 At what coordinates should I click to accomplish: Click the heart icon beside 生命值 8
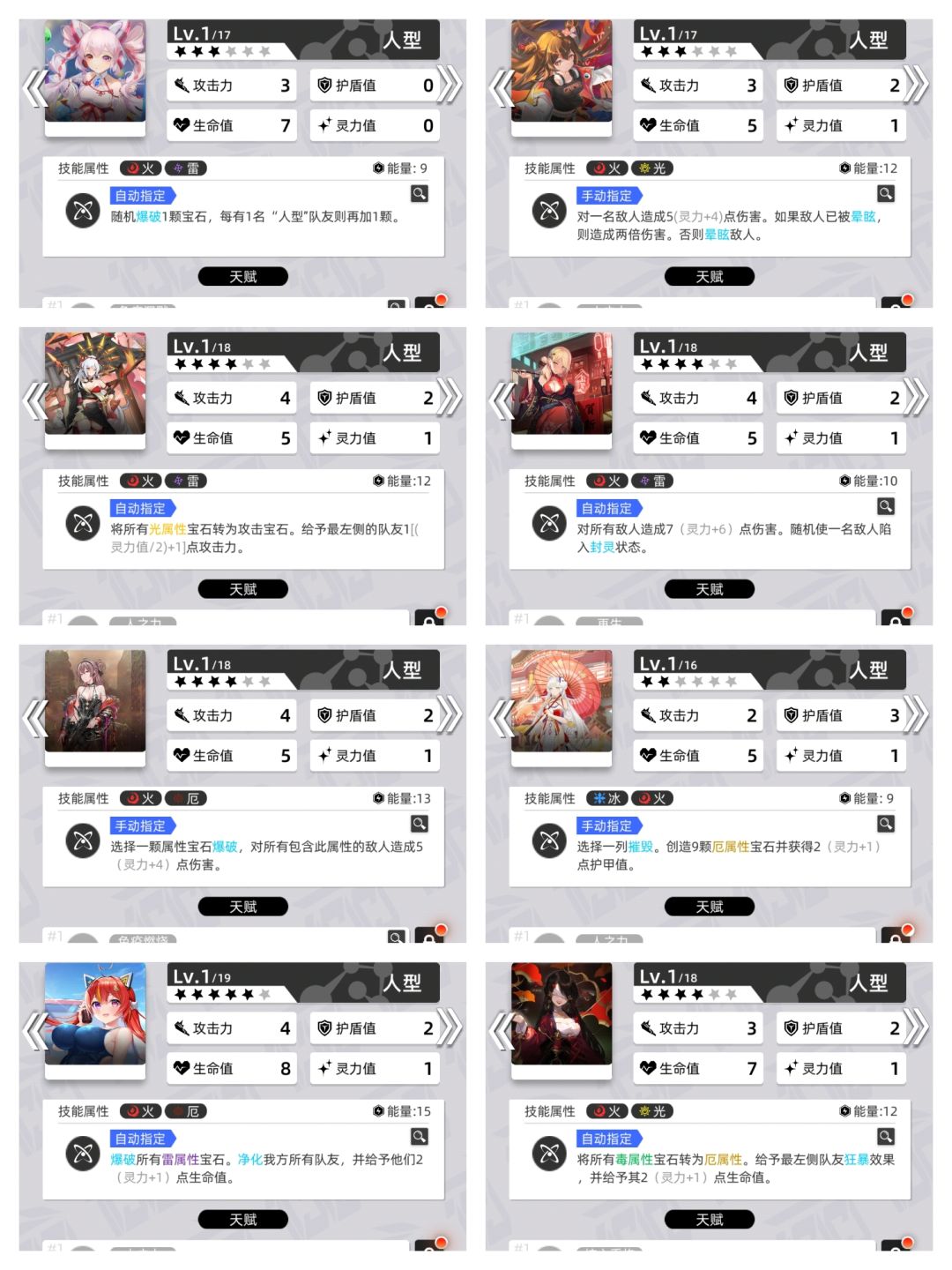182,1069
